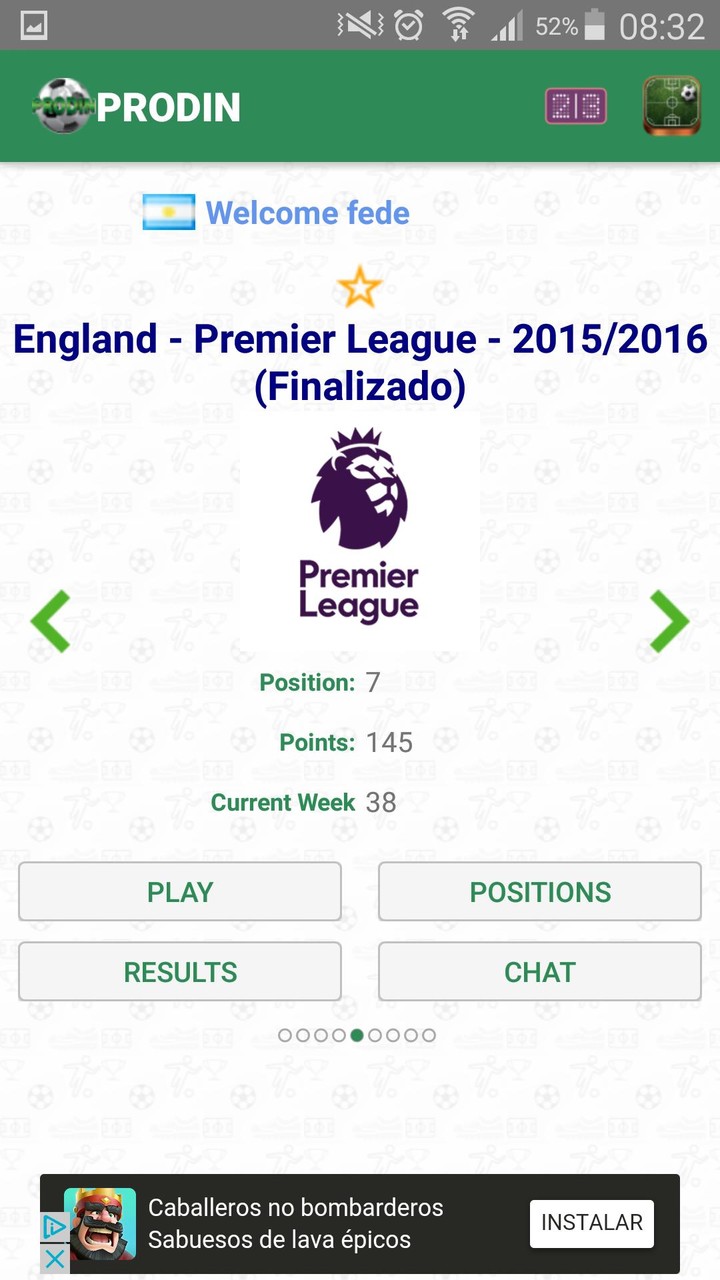This screenshot has height=1280, width=720.
Task: Tap the PLAY button
Action: [x=180, y=892]
